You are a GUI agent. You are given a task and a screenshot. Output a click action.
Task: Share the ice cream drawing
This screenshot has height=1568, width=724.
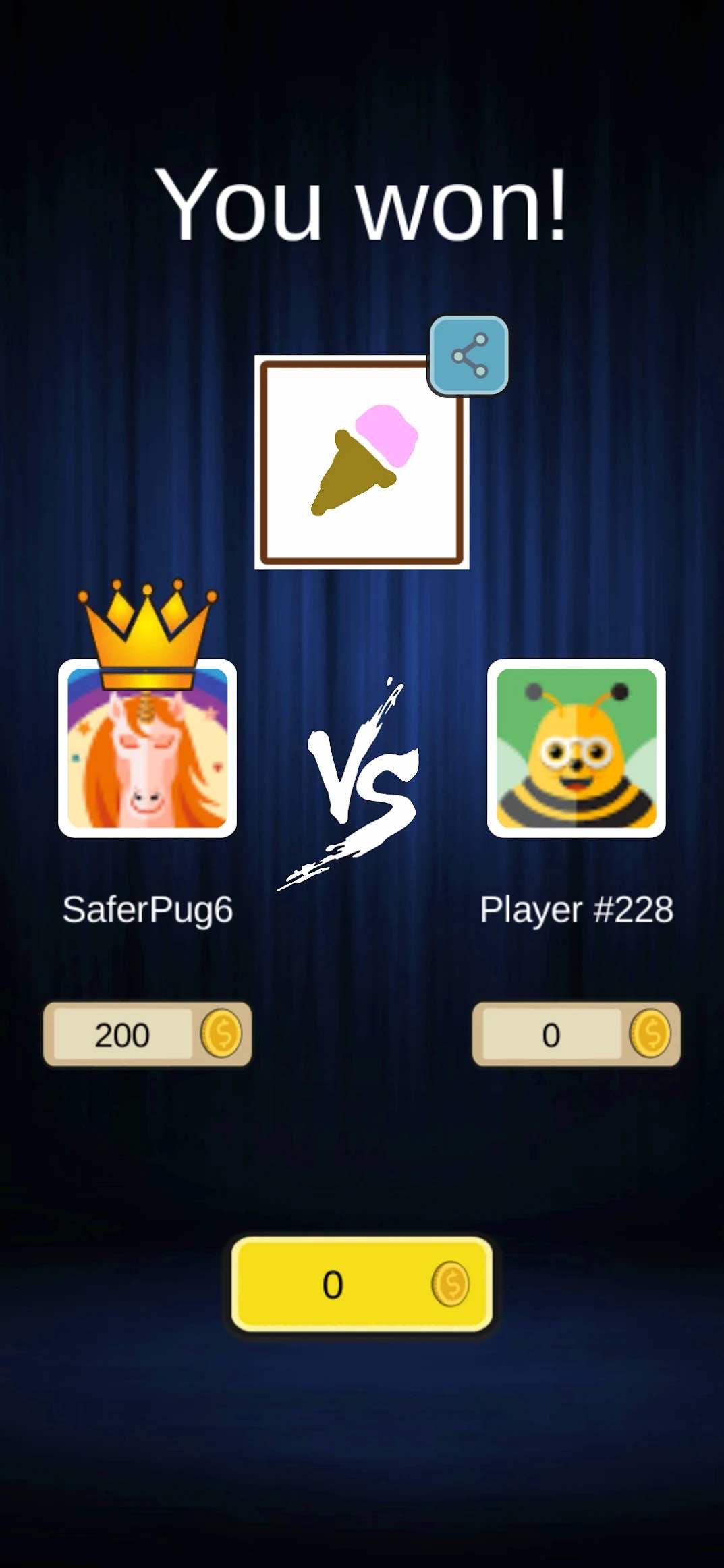point(469,355)
